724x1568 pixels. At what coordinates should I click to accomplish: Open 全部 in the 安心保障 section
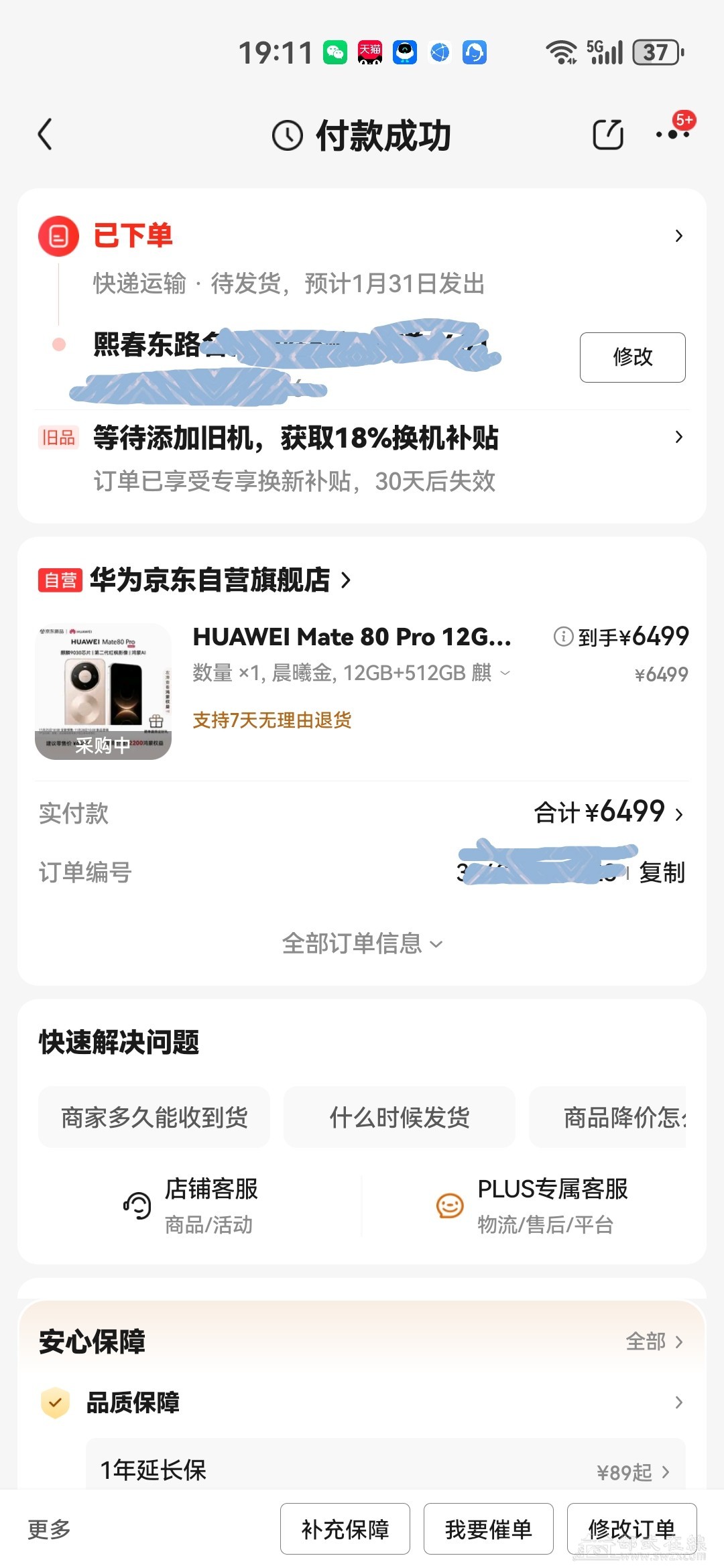654,1342
